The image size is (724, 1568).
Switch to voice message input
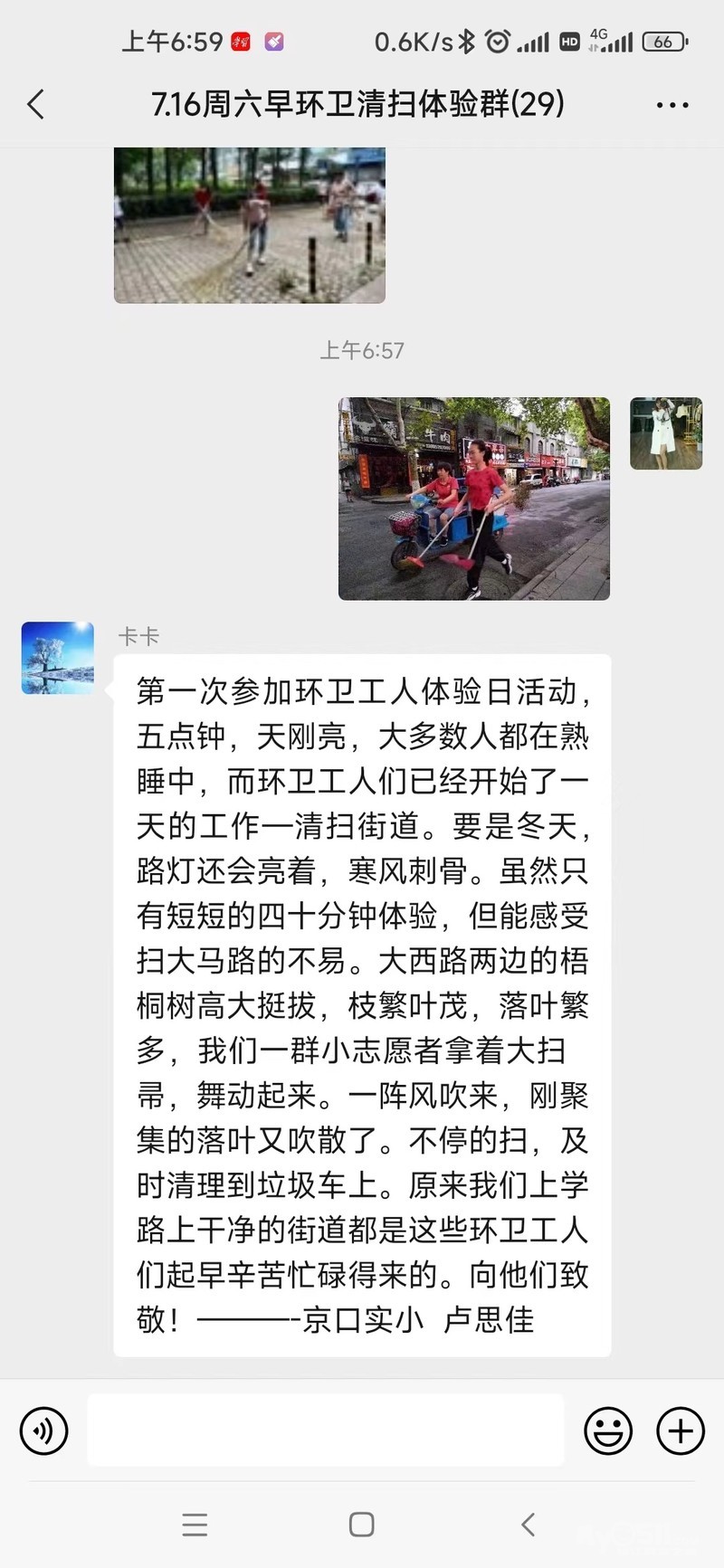pyautogui.click(x=43, y=1430)
